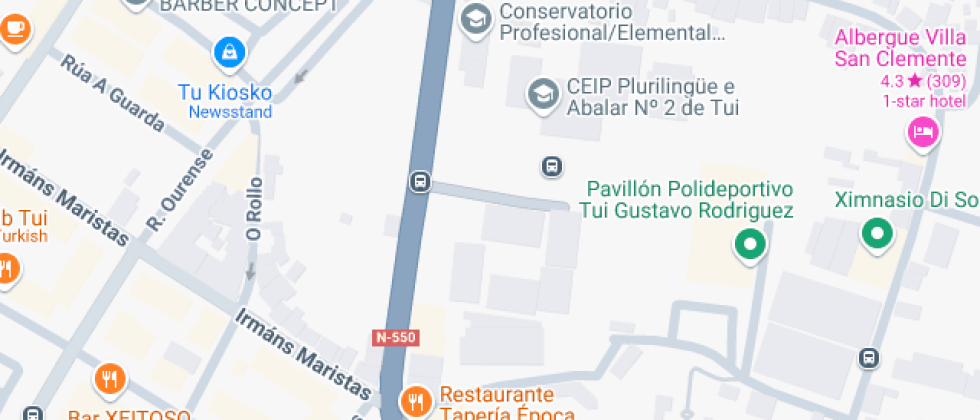980x420 pixels.
Task: Select Pavillón Polideportivo Tui Gustavo Rodriguez pin
Action: point(749,243)
